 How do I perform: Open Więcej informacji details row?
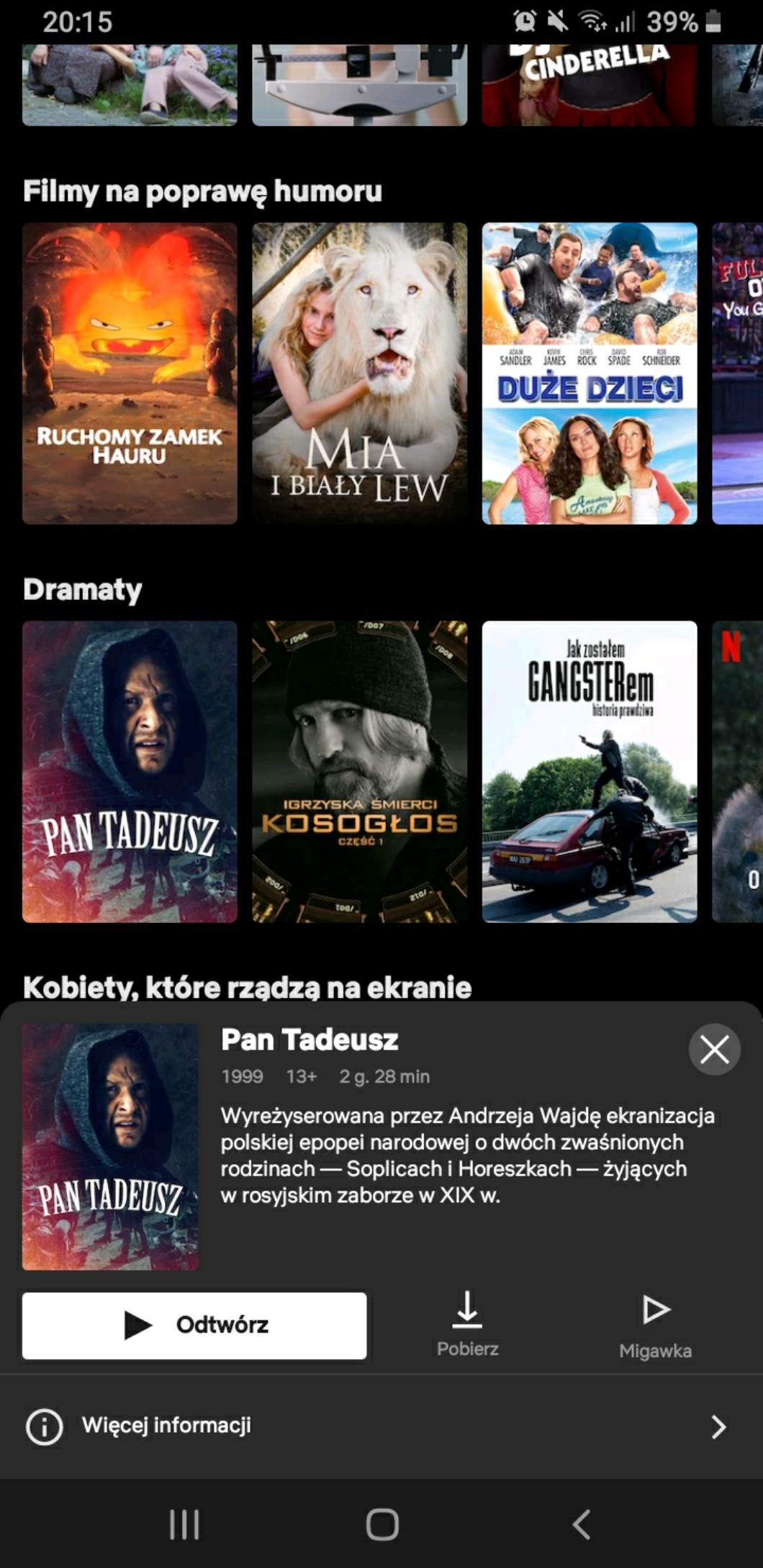pyautogui.click(x=381, y=1426)
